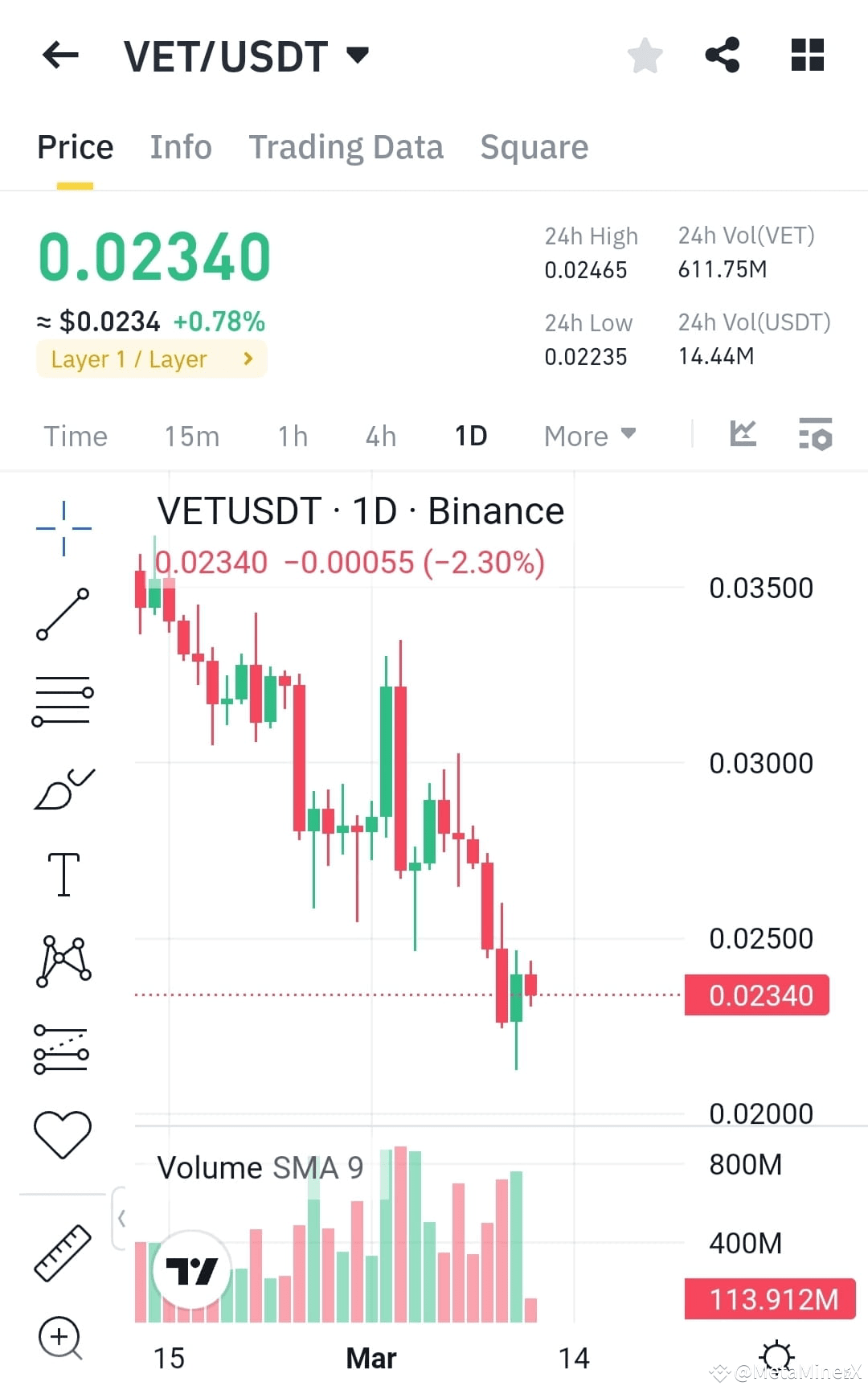Select the 1D timeframe

coord(471,435)
